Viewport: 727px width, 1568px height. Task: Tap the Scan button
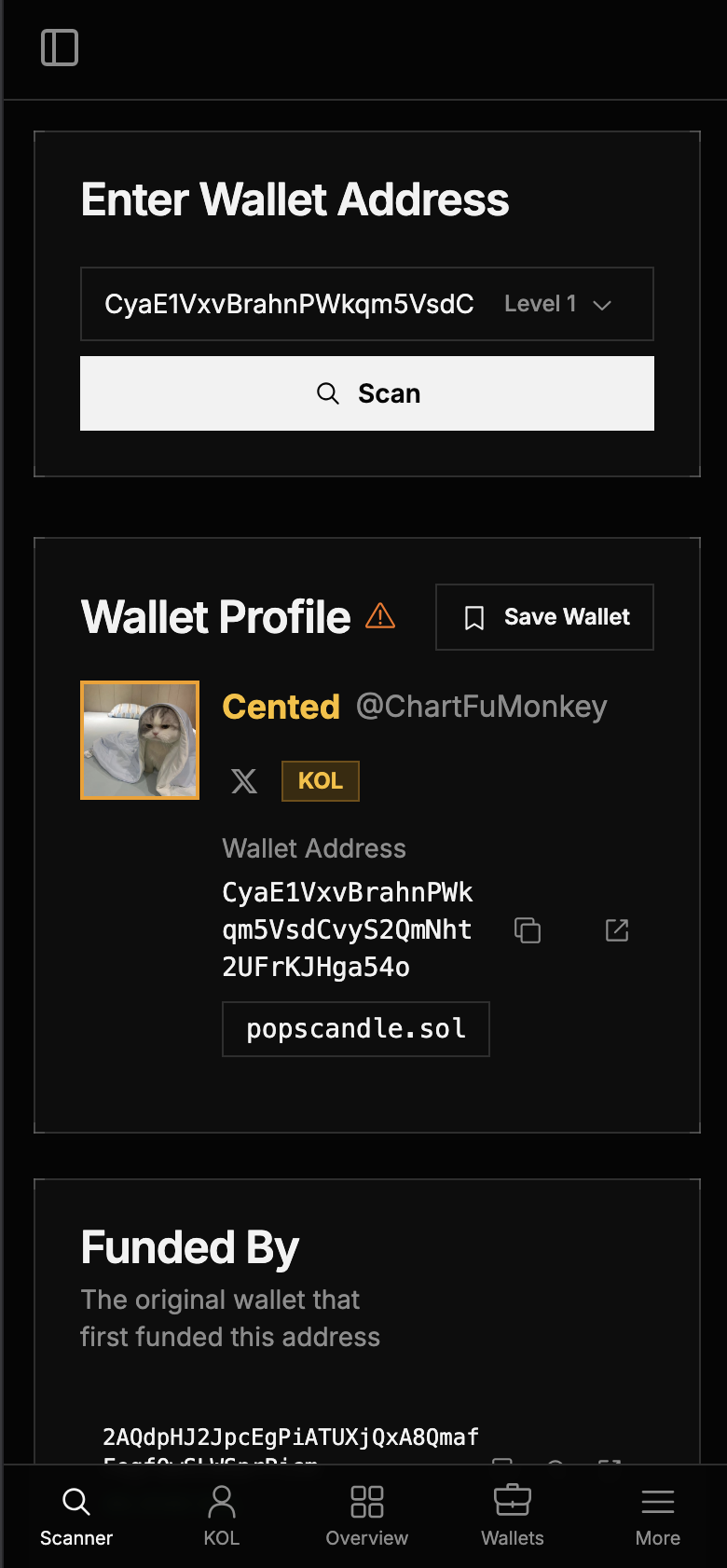pyautogui.click(x=367, y=393)
